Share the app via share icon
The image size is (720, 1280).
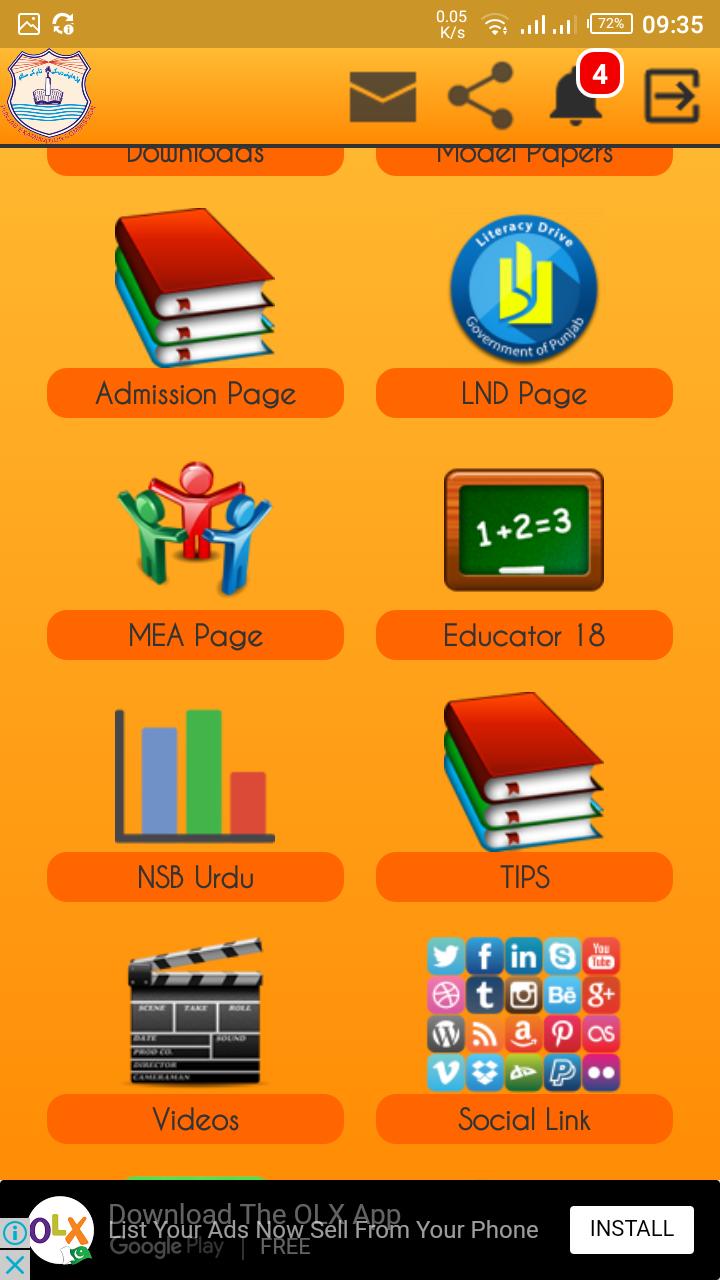[480, 97]
